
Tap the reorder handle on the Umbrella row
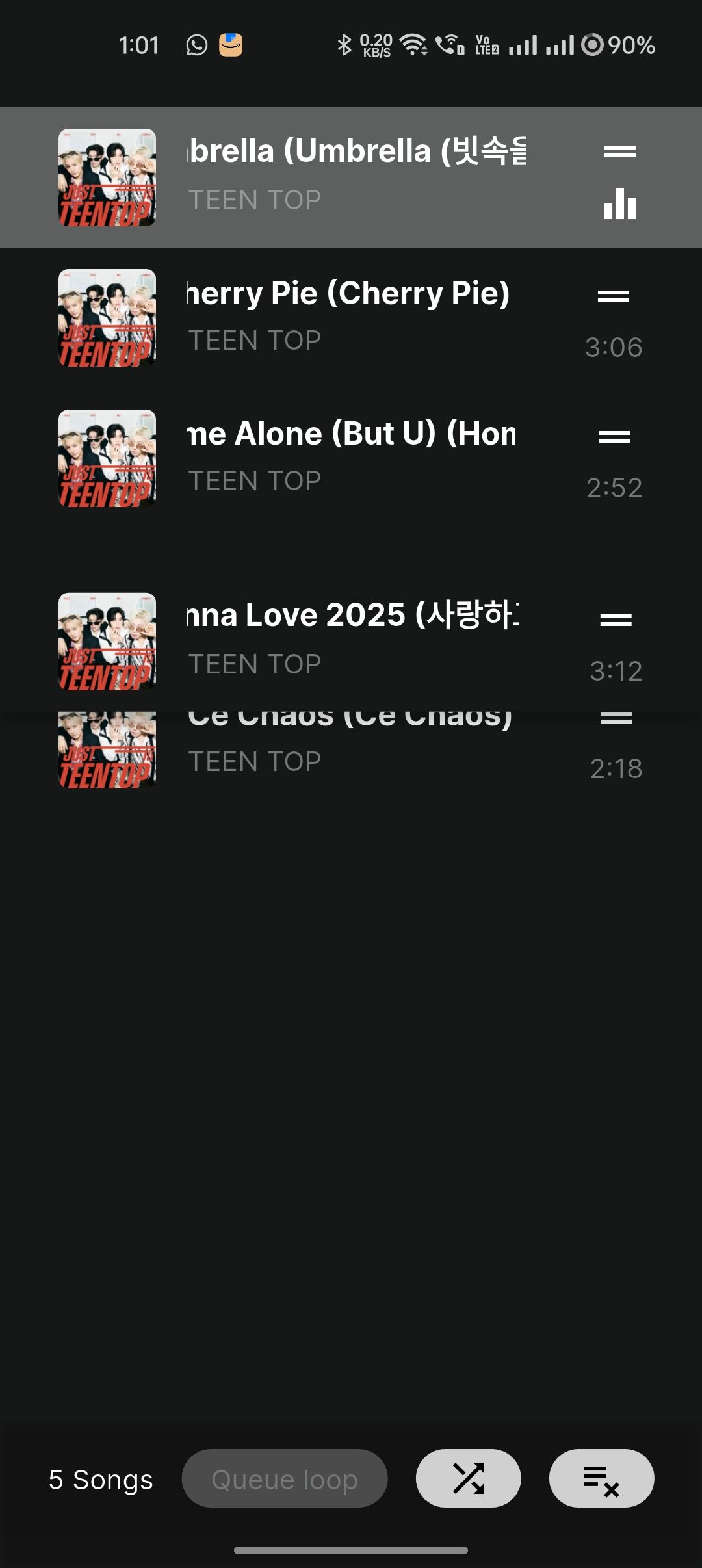coord(619,152)
